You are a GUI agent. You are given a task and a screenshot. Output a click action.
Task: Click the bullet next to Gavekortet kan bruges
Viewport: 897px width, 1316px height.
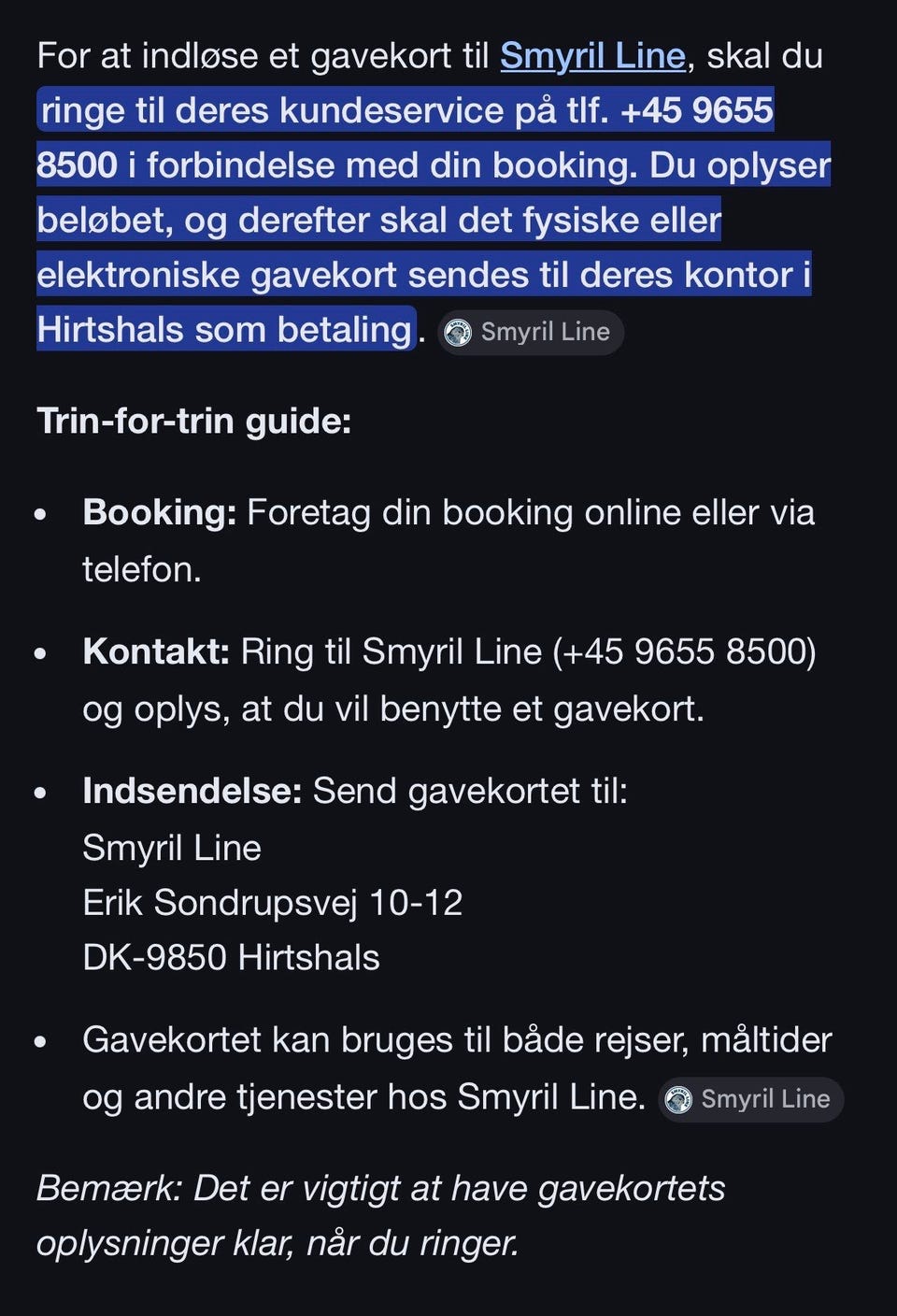(x=41, y=1039)
